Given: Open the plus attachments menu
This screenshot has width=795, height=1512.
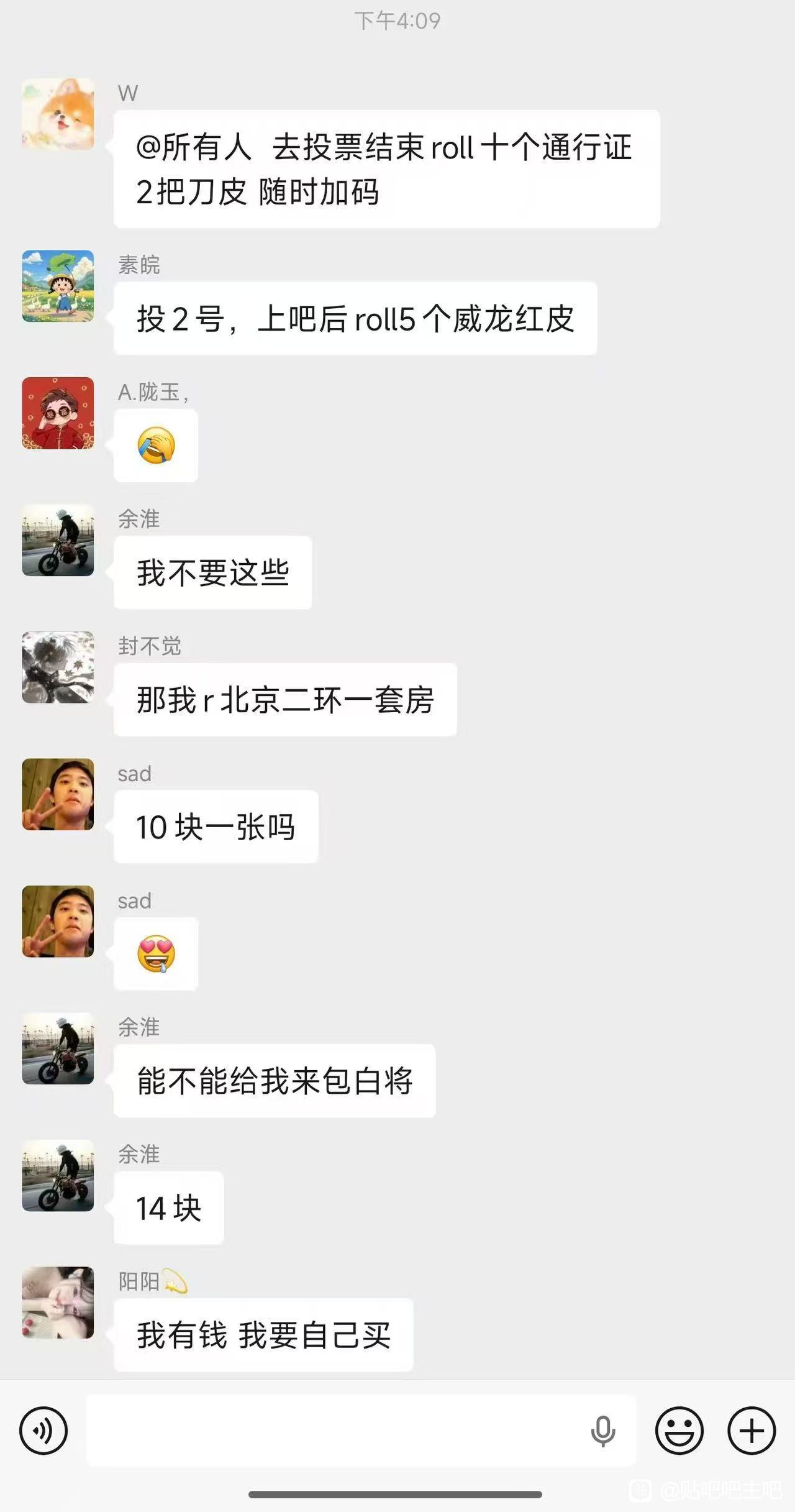Looking at the screenshot, I should pos(752,1431).
